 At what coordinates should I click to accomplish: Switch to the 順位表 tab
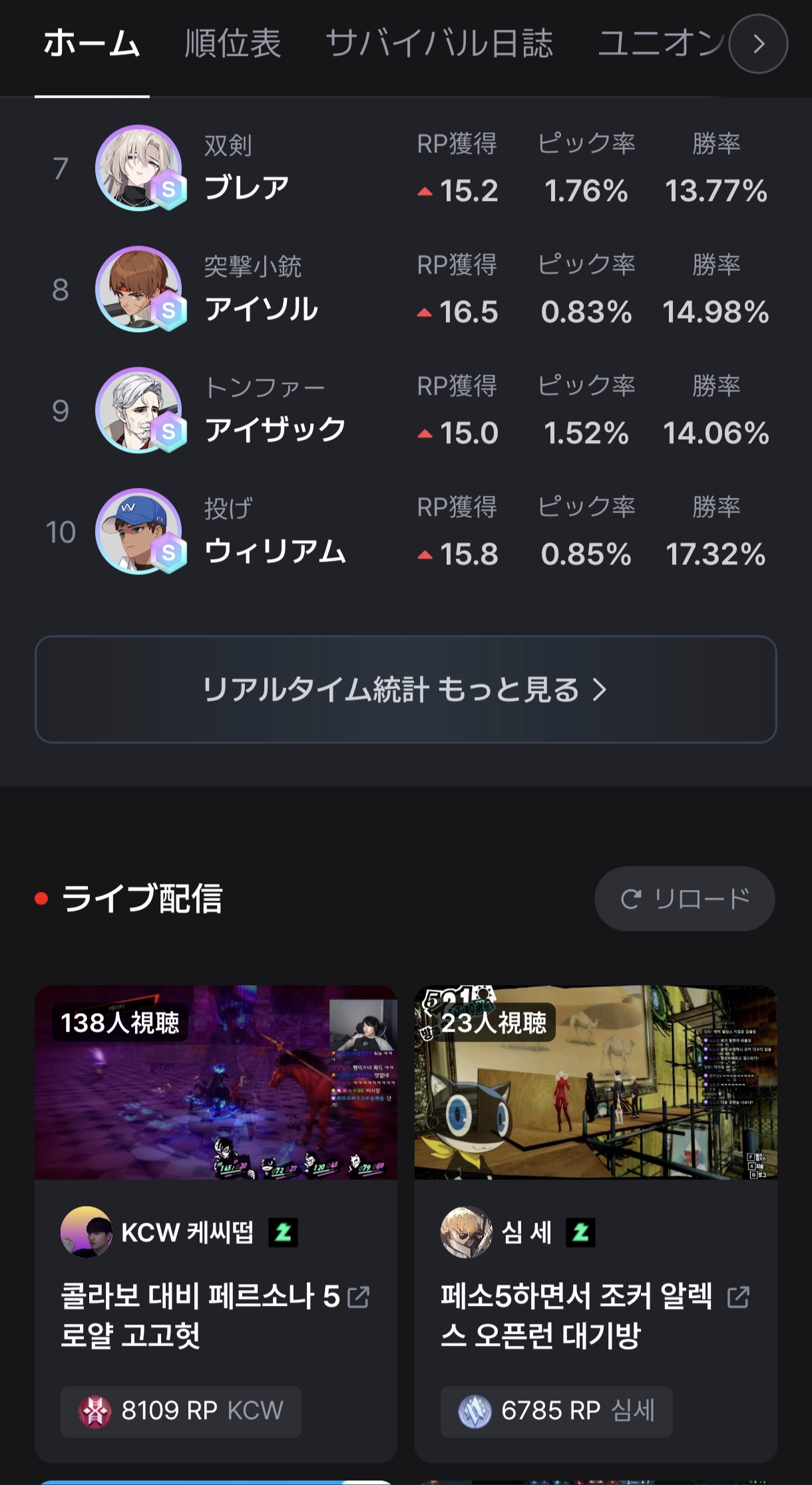(x=232, y=44)
